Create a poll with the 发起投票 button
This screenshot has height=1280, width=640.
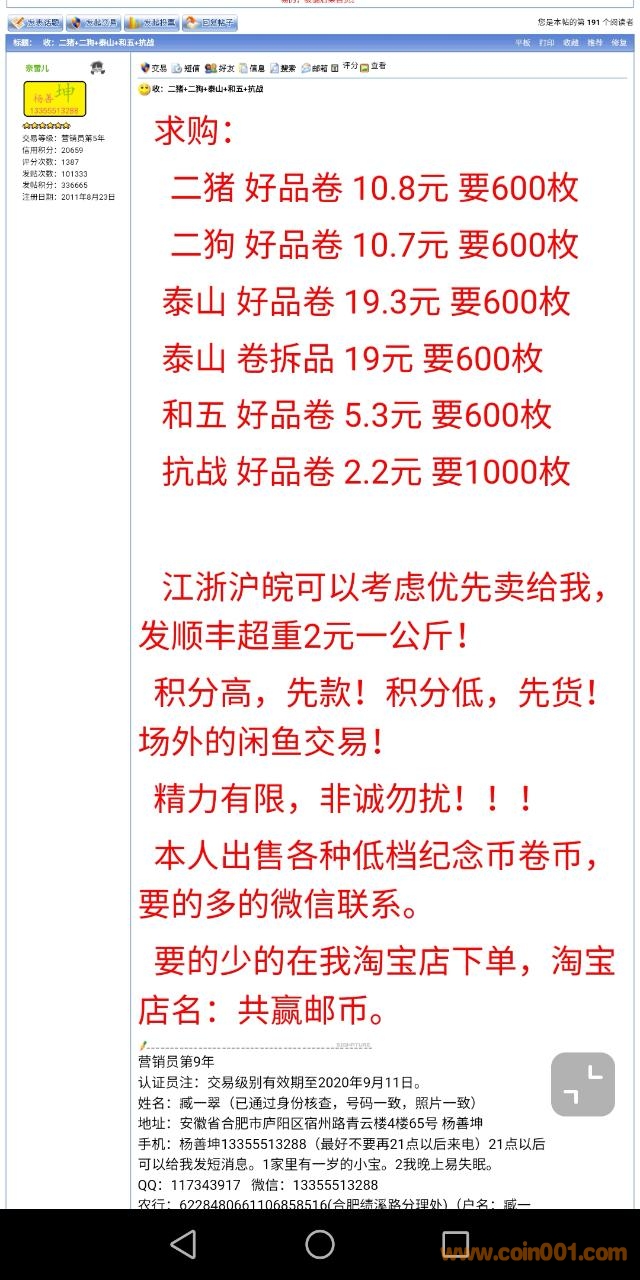(x=152, y=22)
